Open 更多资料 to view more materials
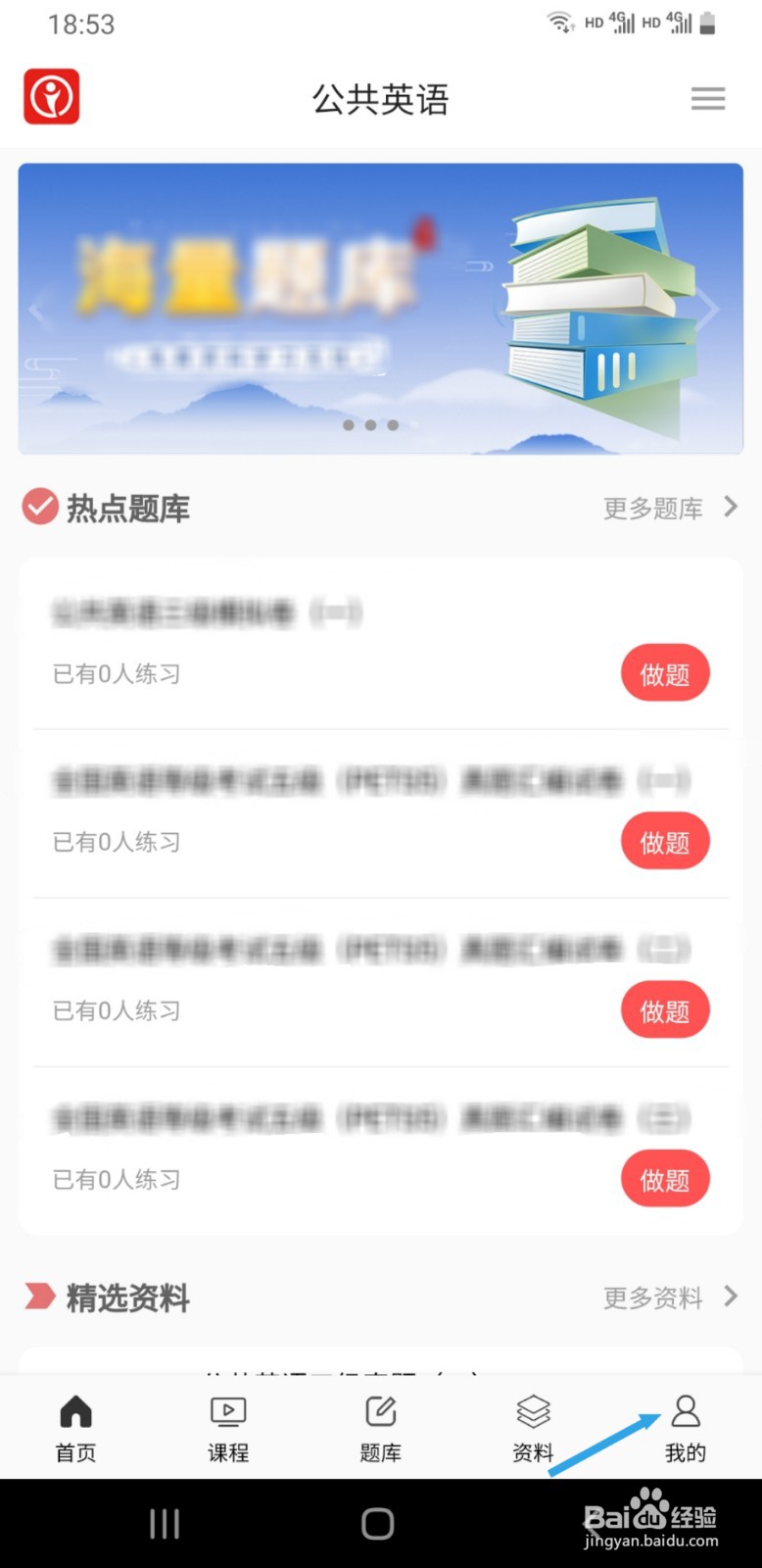 click(669, 1298)
